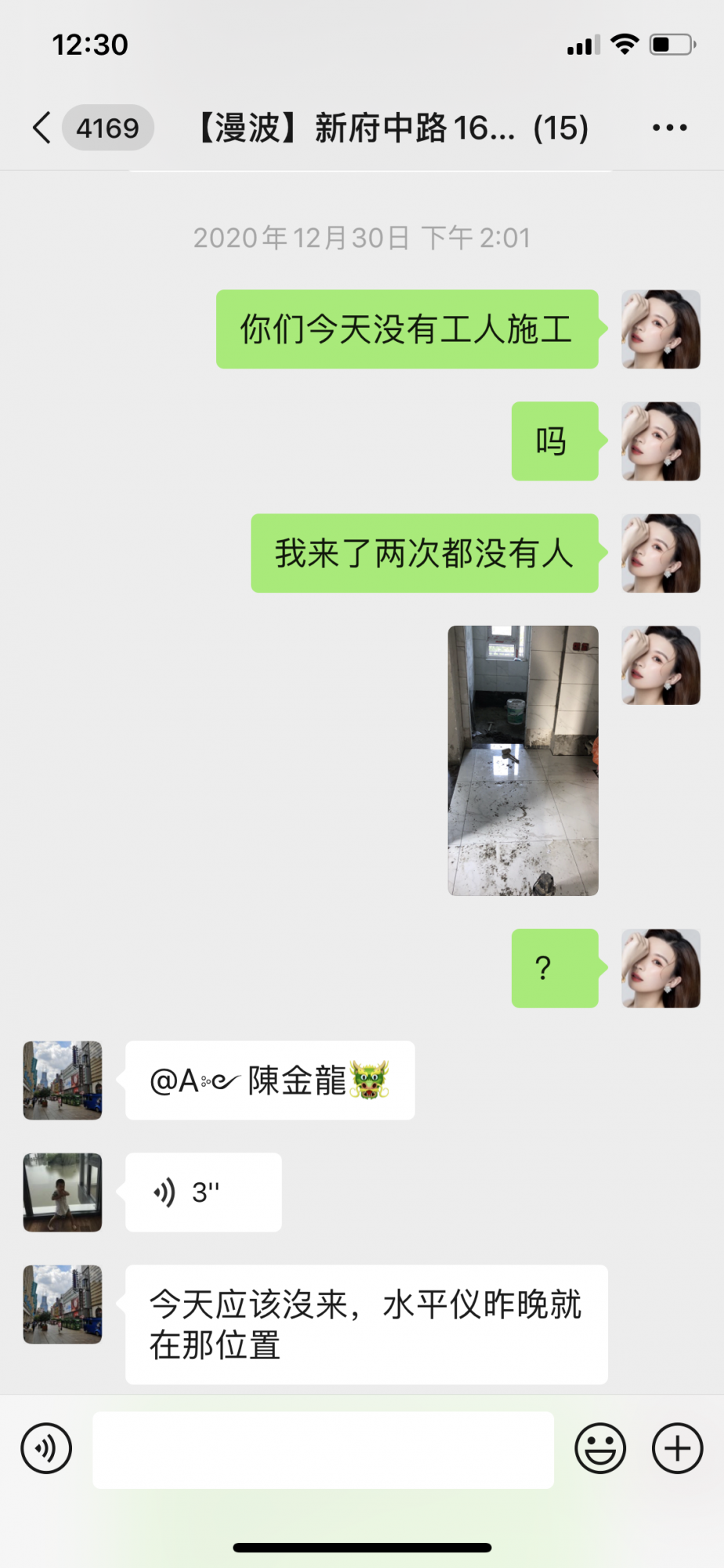This screenshot has width=724, height=1568.
Task: Open the emoji picker
Action: click(600, 1448)
